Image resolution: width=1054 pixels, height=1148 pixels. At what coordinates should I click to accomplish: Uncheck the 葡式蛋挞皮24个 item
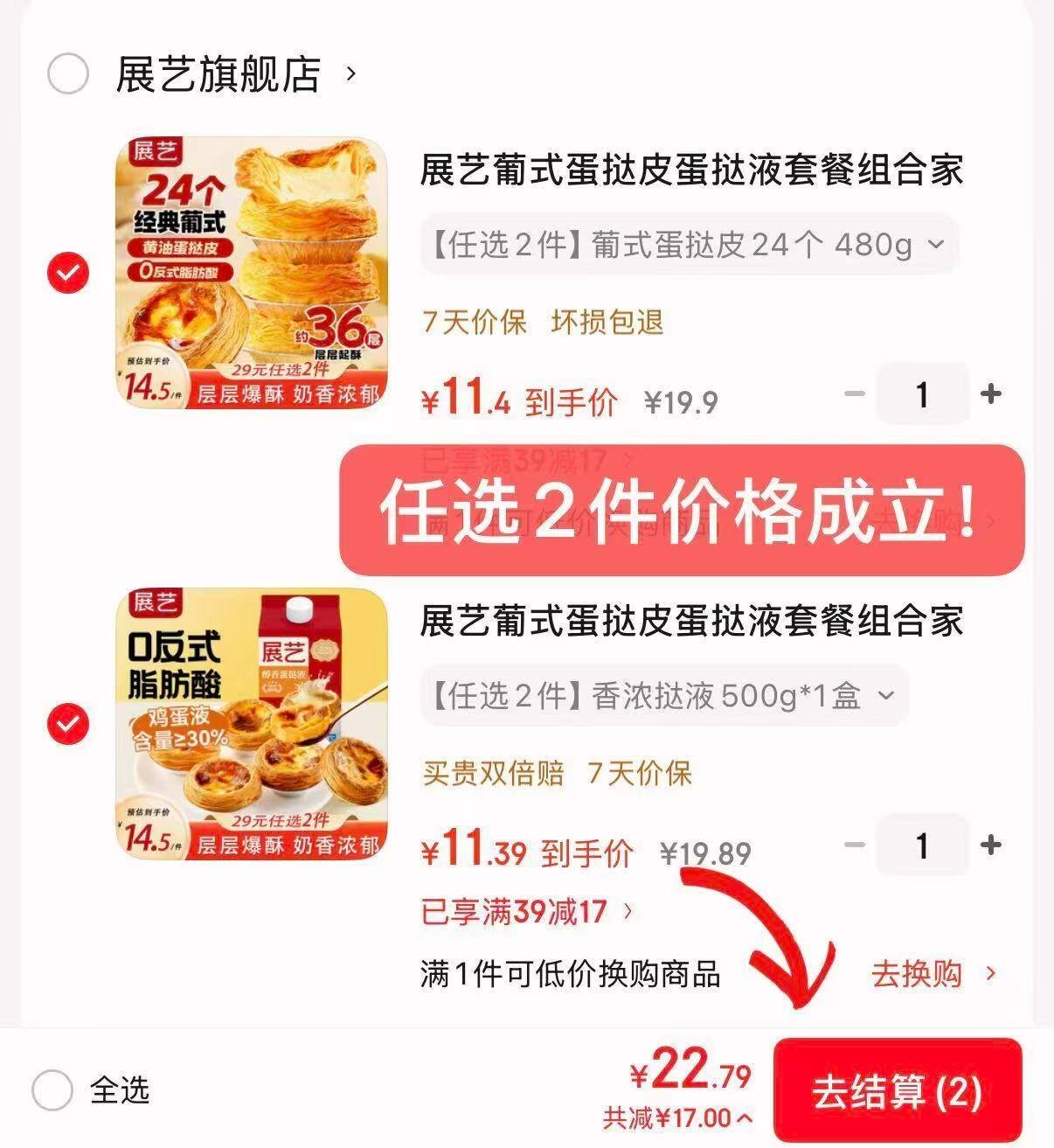(x=67, y=273)
